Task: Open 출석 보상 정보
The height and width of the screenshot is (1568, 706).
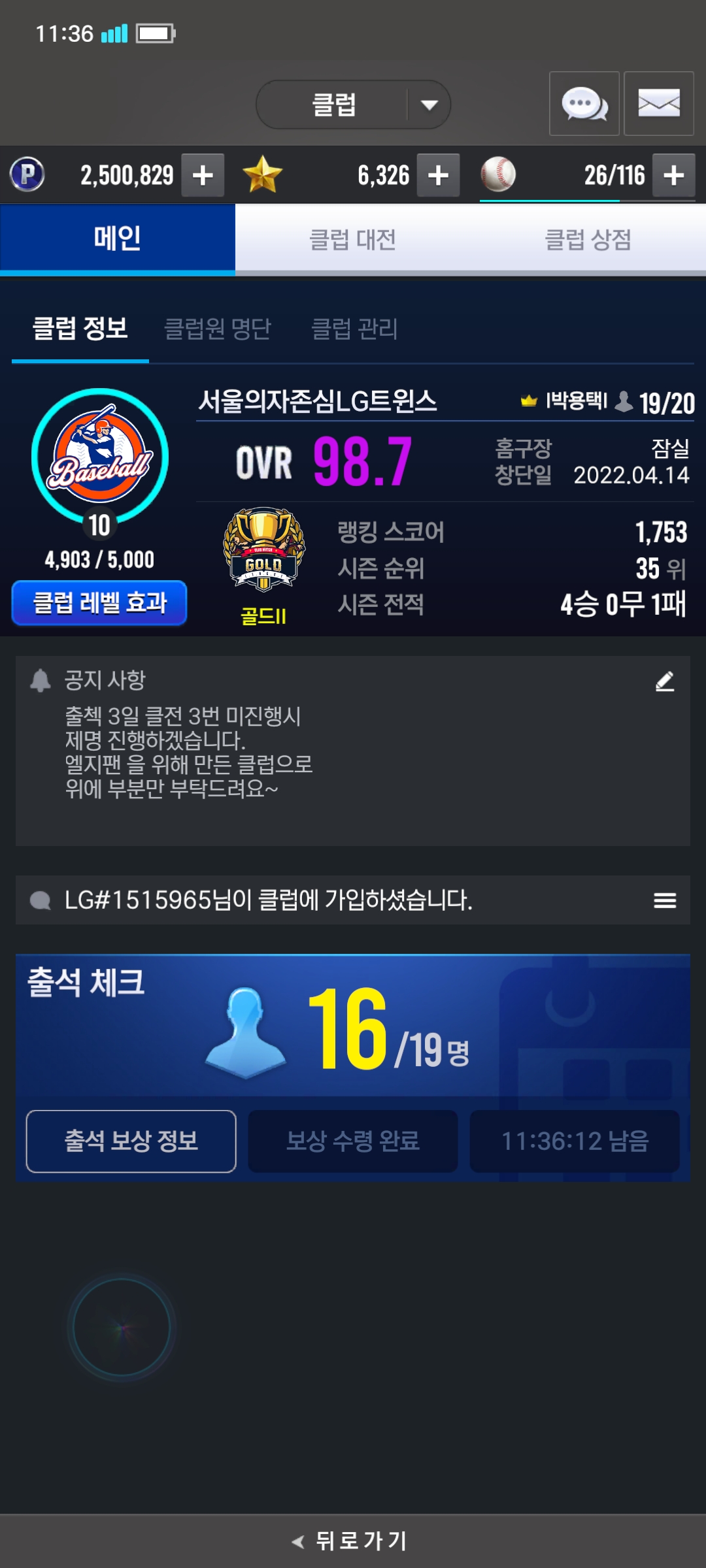Action: (131, 1141)
